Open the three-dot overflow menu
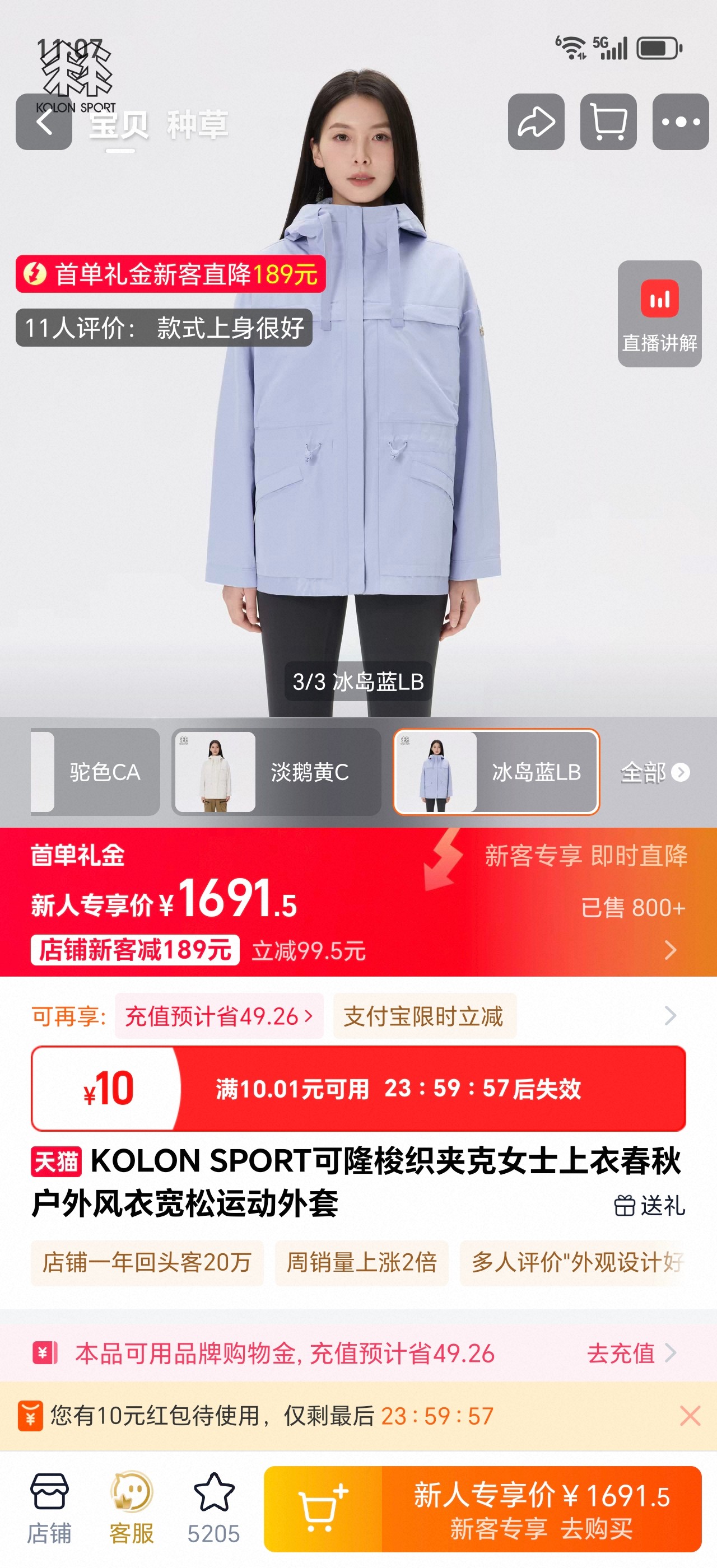 pyautogui.click(x=680, y=122)
